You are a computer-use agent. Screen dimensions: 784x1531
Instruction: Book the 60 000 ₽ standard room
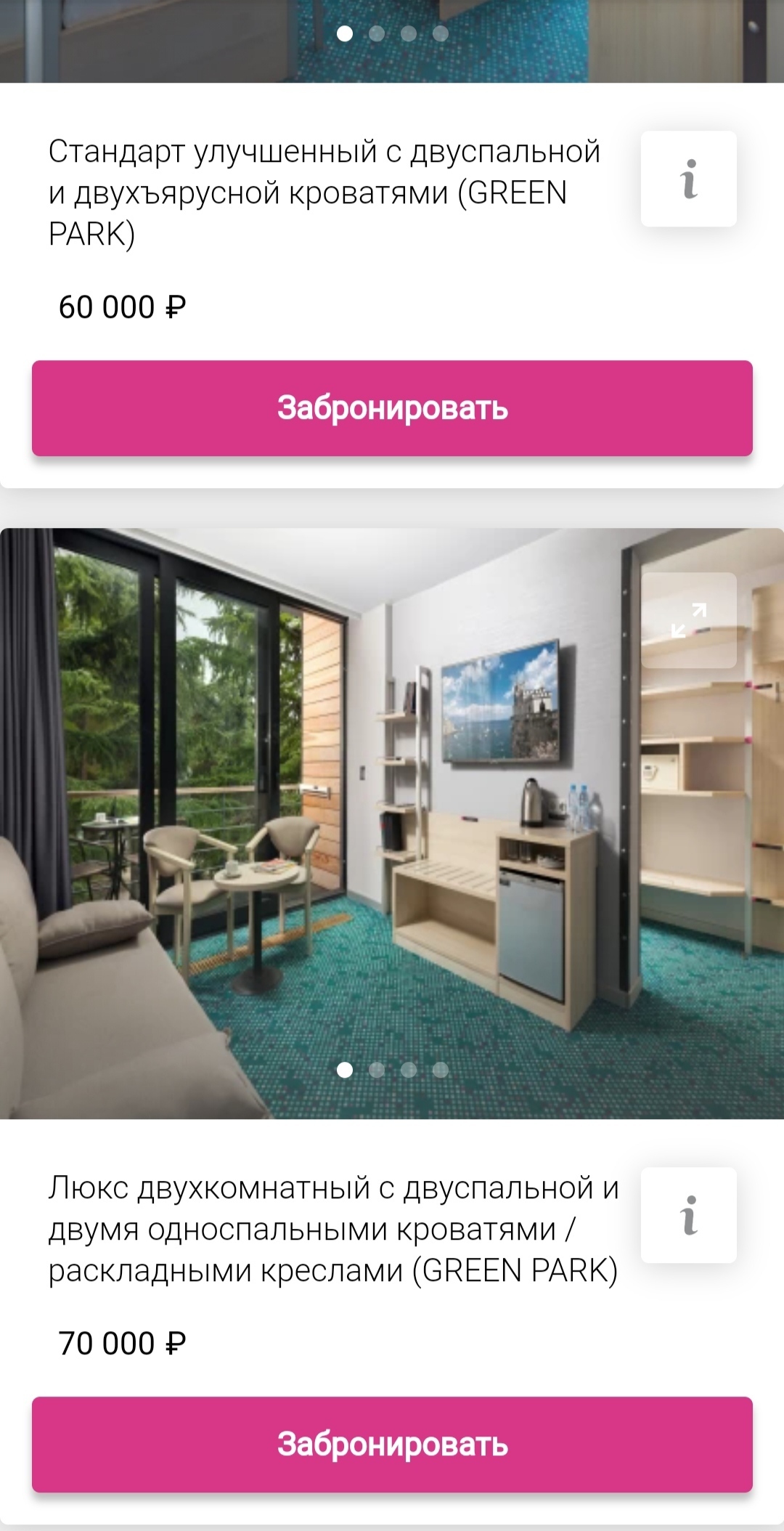(x=392, y=408)
